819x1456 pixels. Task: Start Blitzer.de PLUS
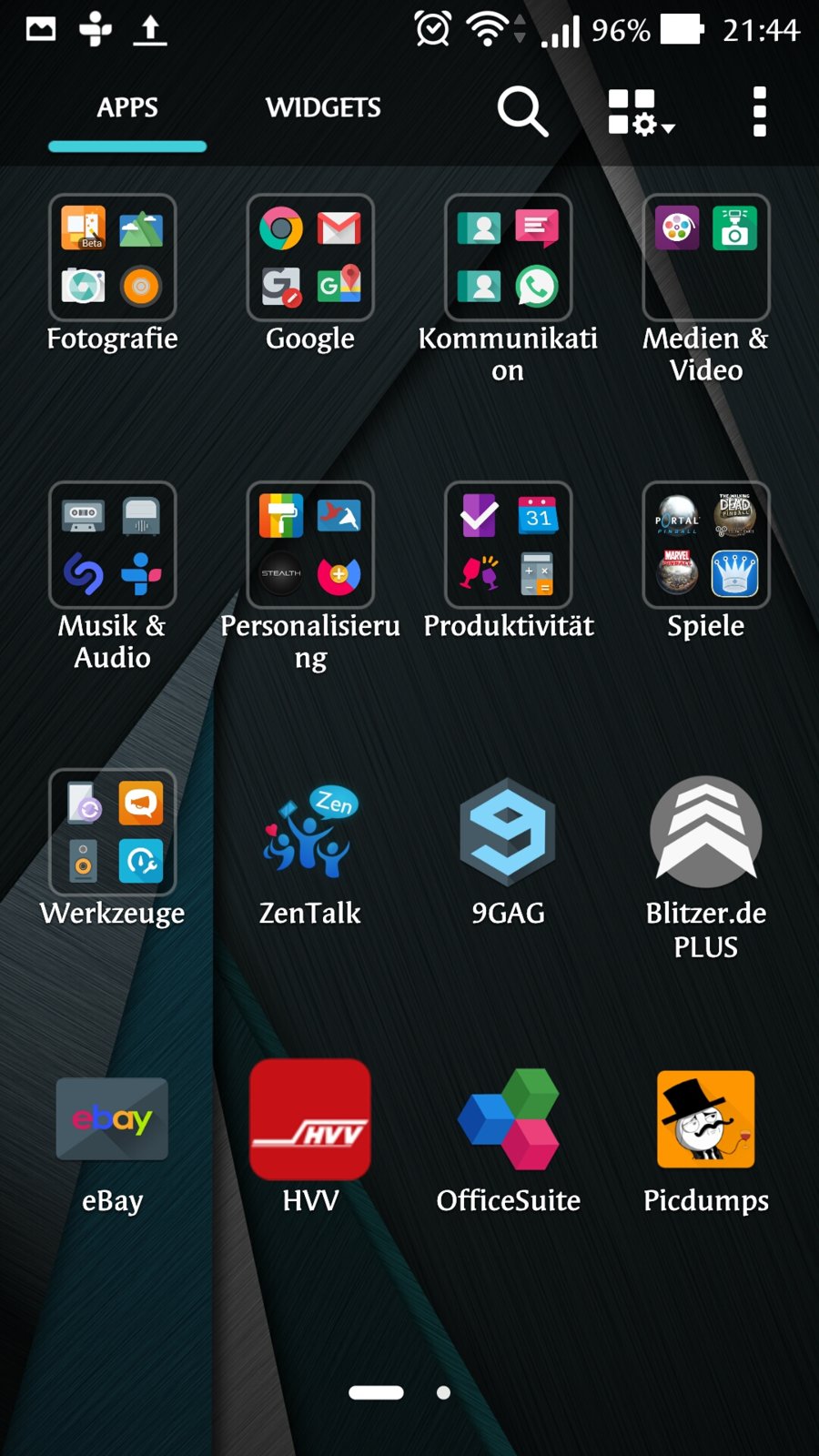click(x=706, y=832)
